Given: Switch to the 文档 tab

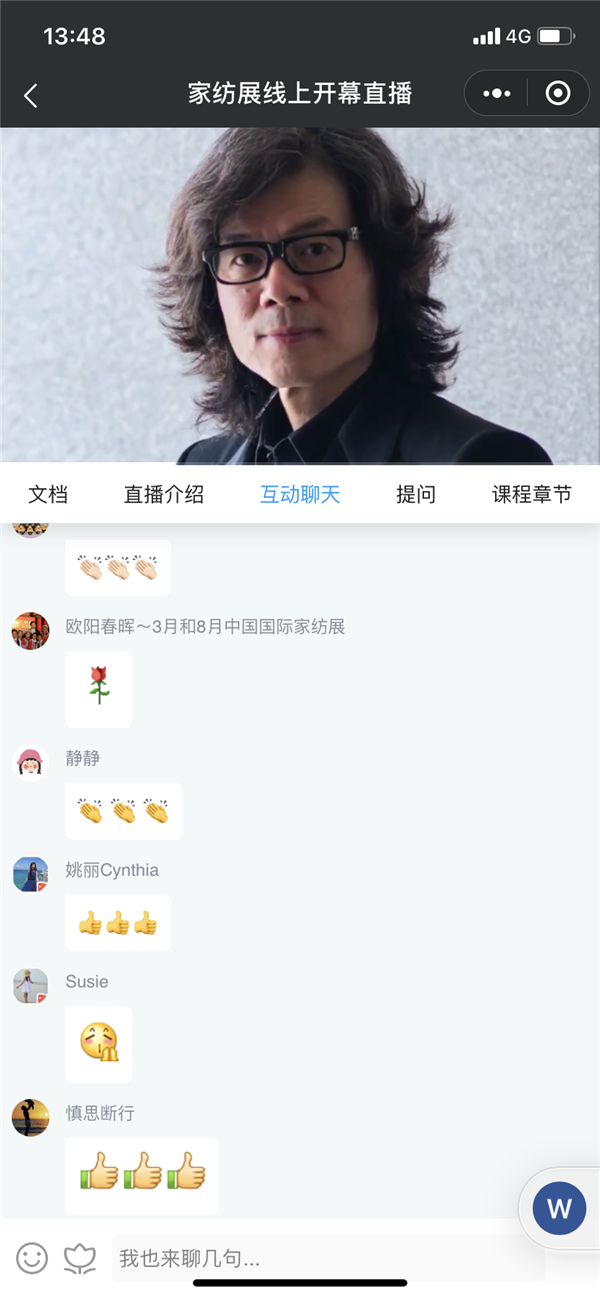Looking at the screenshot, I should [48, 494].
